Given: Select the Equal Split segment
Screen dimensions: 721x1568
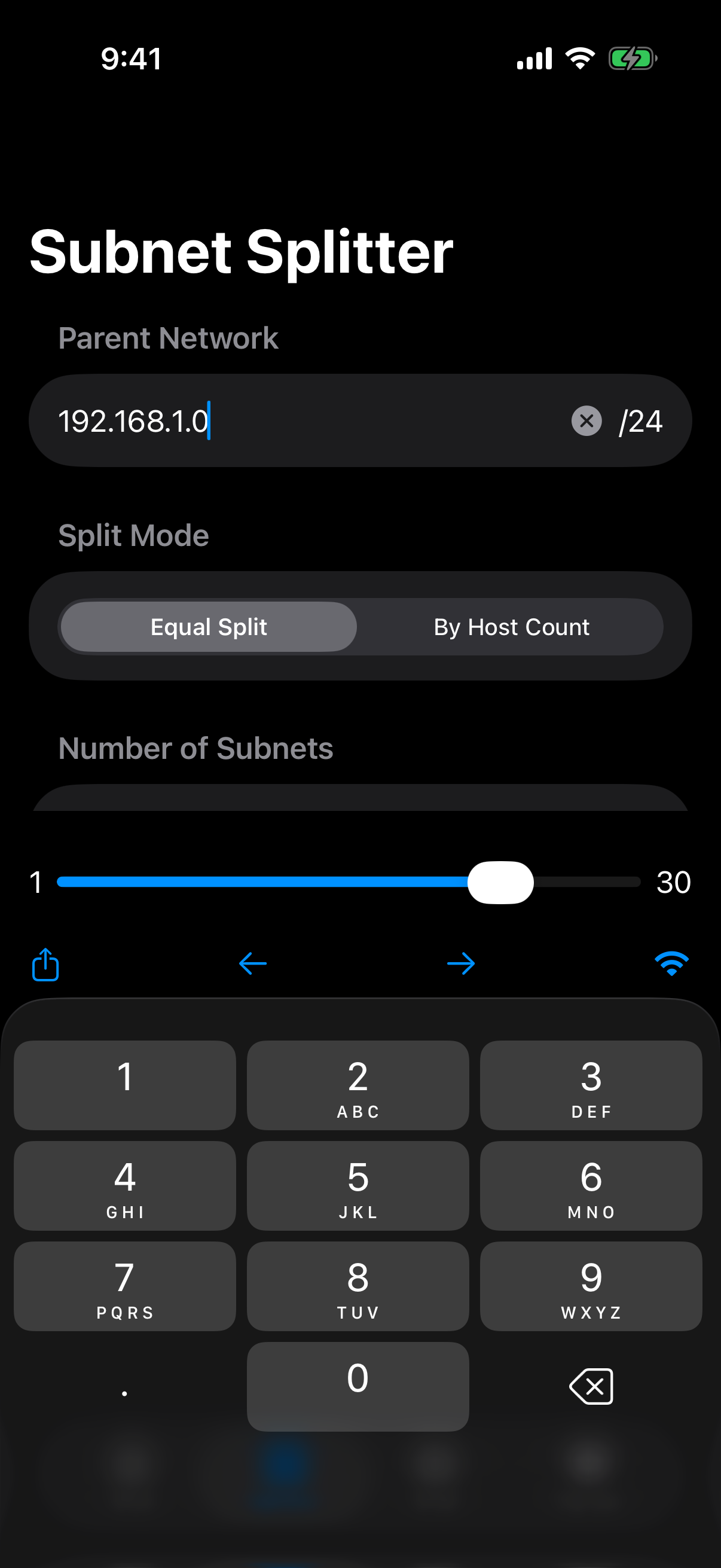Looking at the screenshot, I should click(209, 627).
